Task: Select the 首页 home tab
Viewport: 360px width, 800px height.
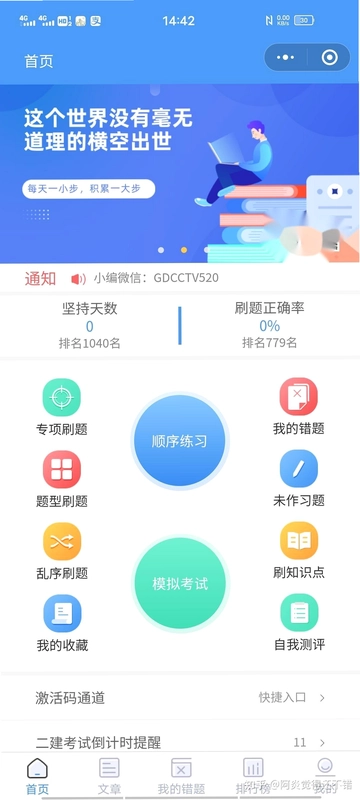Action: click(x=37, y=777)
